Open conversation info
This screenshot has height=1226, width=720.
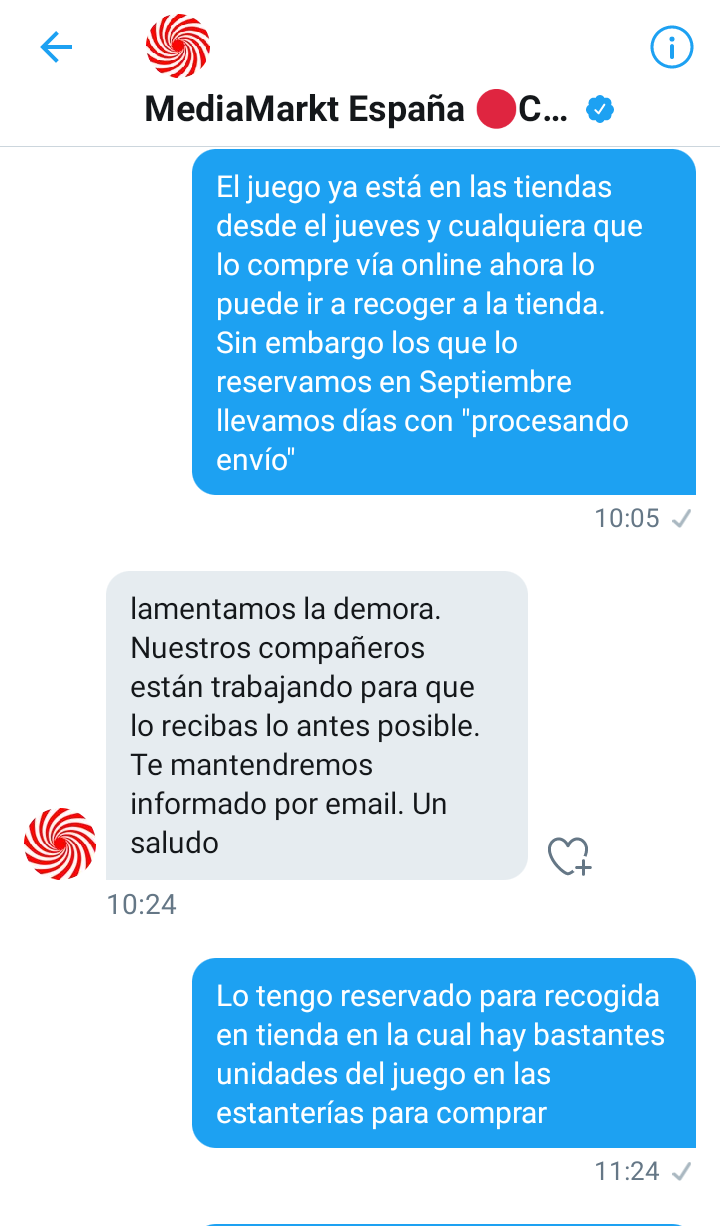pos(671,47)
